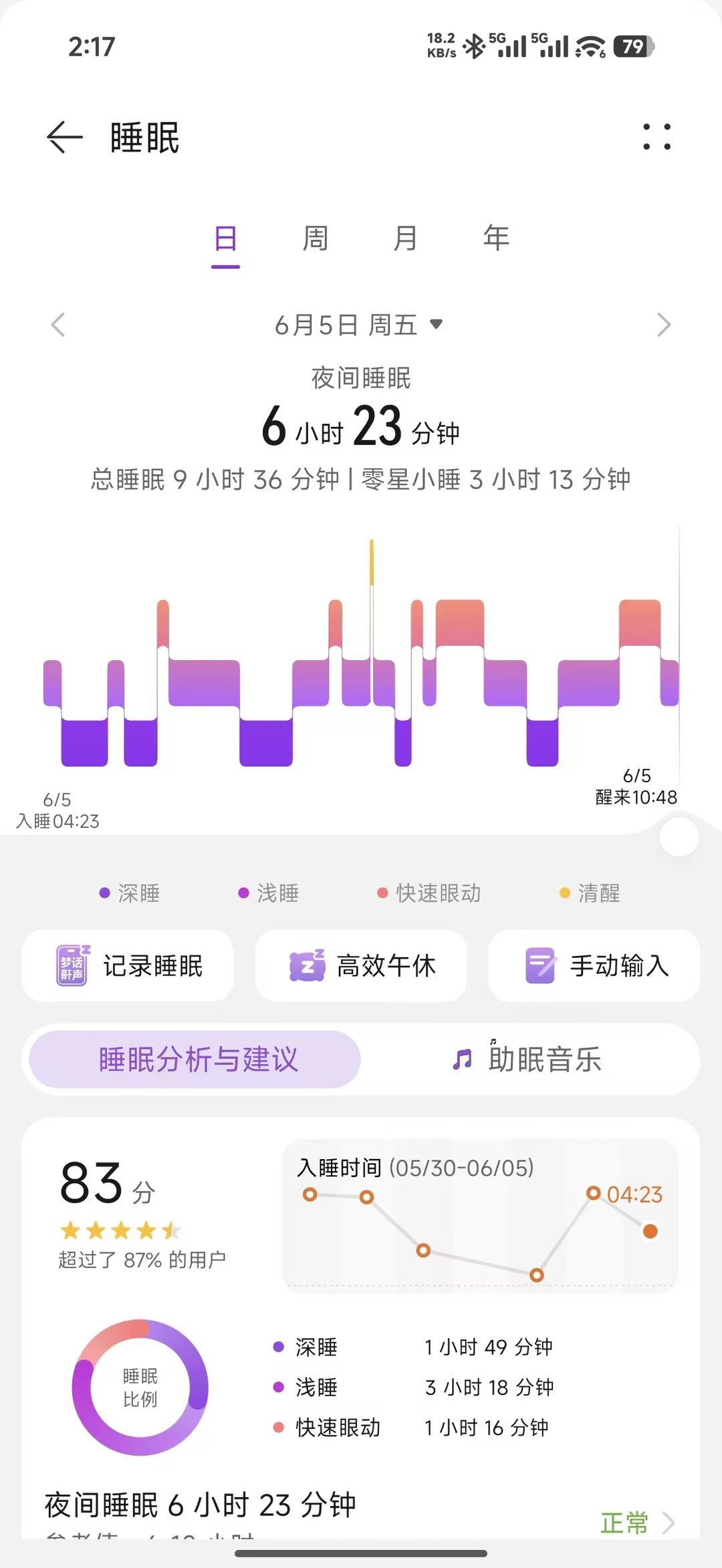This screenshot has height=1568, width=722.
Task: Go to the next day
Action: pyautogui.click(x=663, y=325)
